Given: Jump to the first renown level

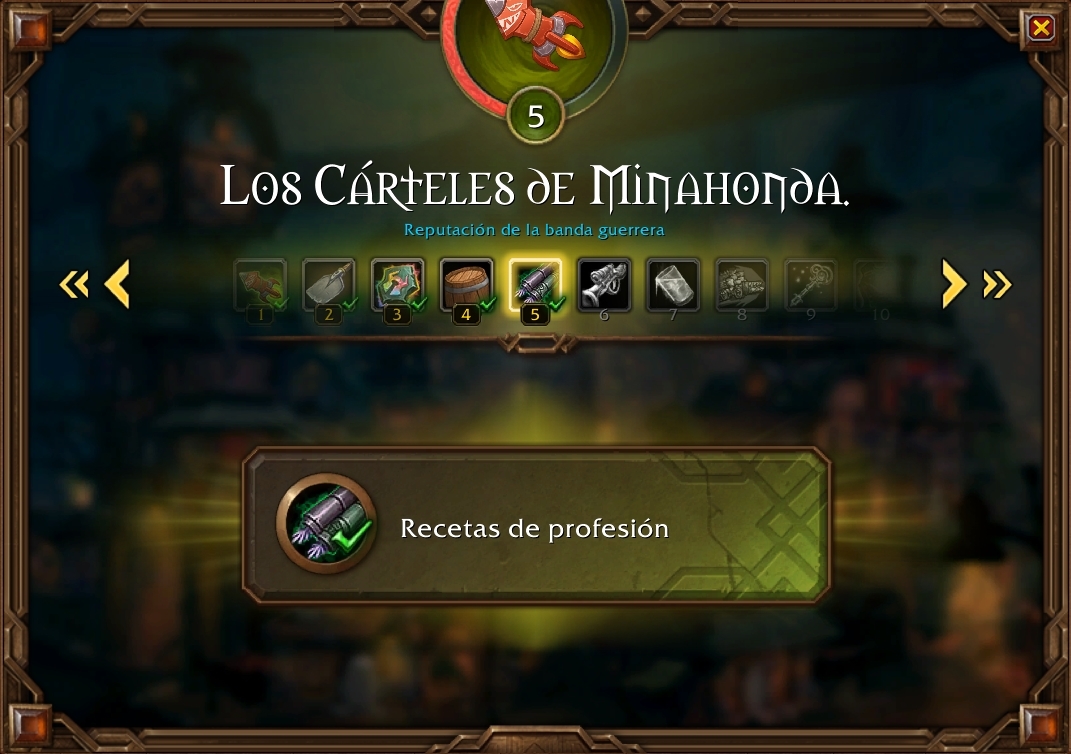Looking at the screenshot, I should coord(74,285).
